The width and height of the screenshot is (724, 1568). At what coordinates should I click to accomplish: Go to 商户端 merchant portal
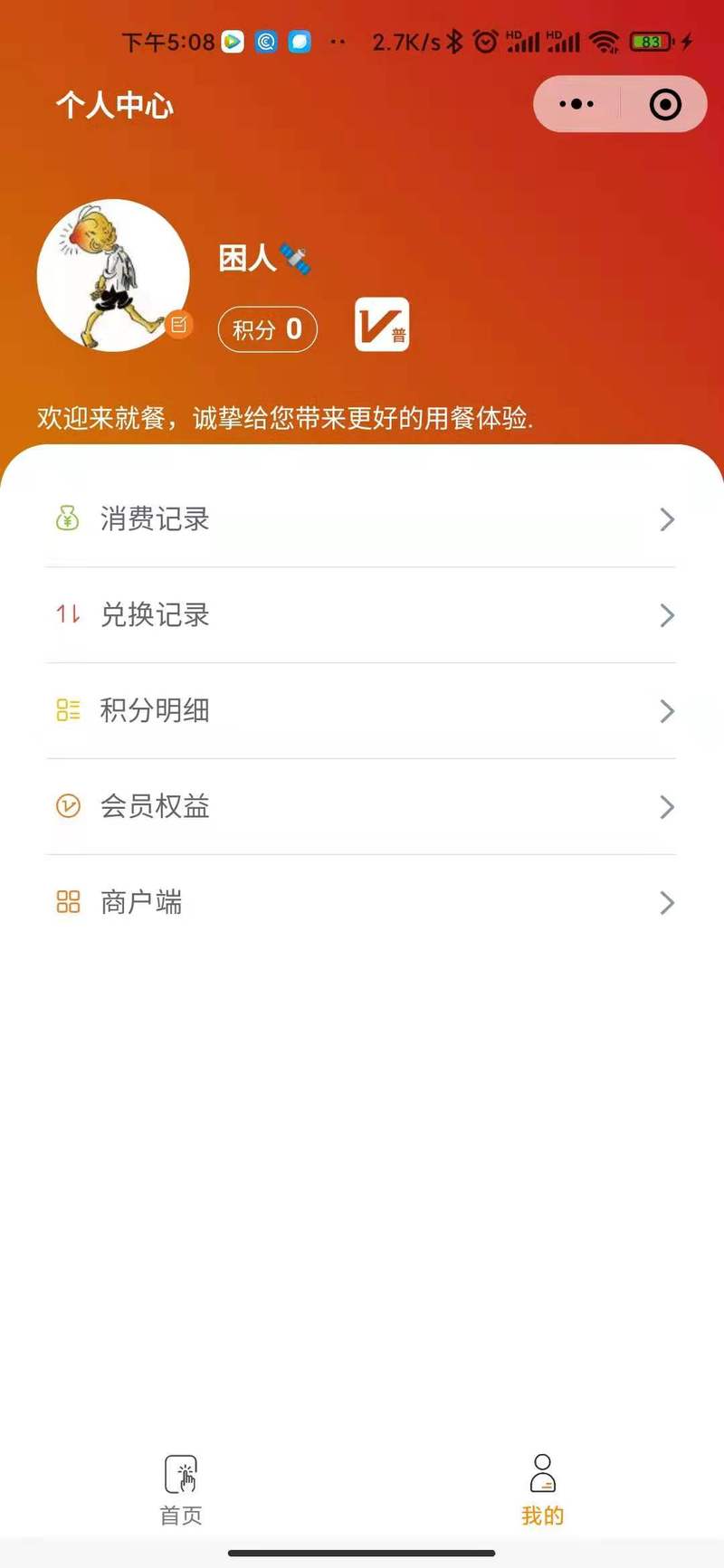[361, 903]
